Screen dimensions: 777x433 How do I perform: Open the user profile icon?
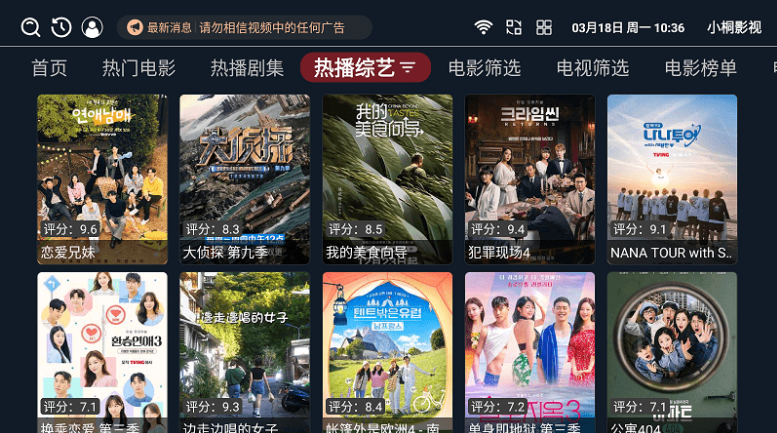point(92,28)
